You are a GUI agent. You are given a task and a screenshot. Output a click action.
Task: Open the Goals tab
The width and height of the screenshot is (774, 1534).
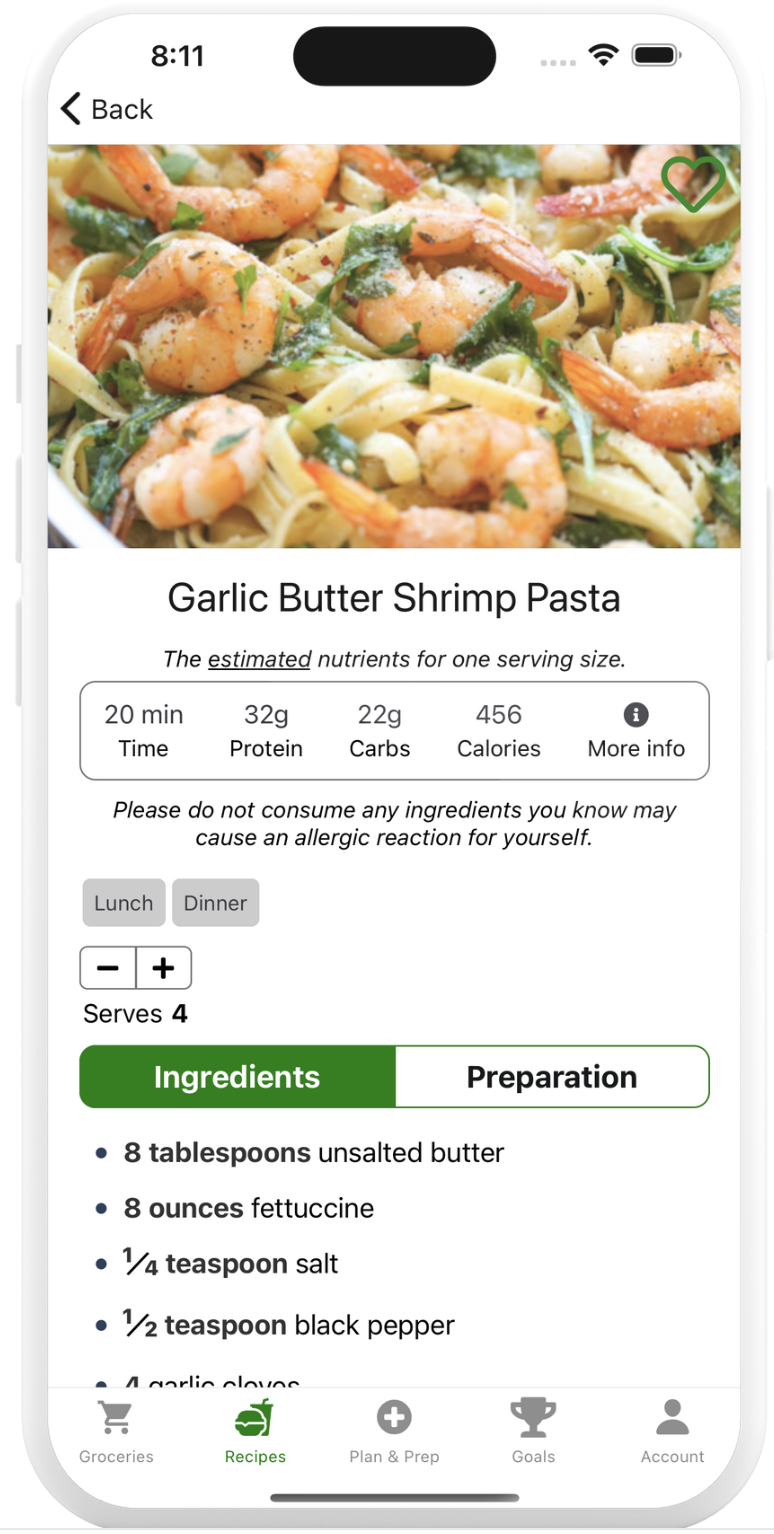[533, 1431]
